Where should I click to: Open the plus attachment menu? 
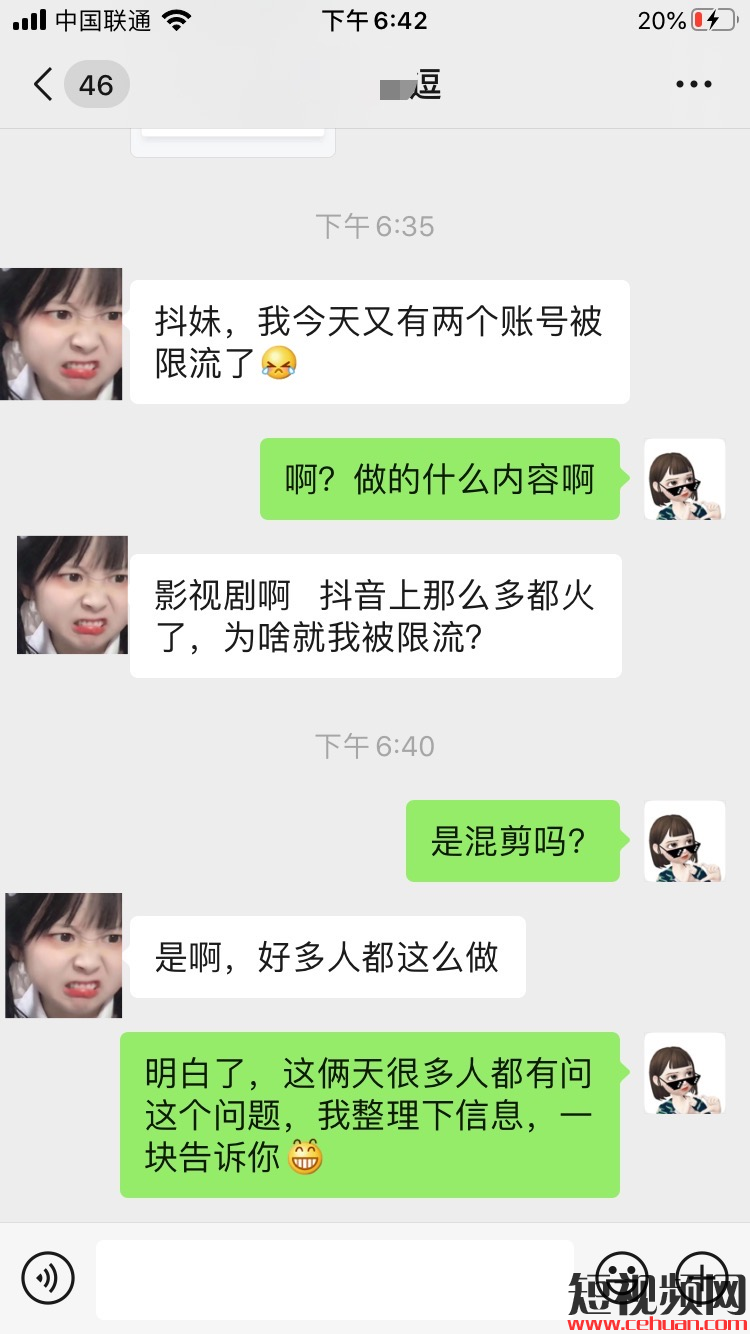point(702,1274)
